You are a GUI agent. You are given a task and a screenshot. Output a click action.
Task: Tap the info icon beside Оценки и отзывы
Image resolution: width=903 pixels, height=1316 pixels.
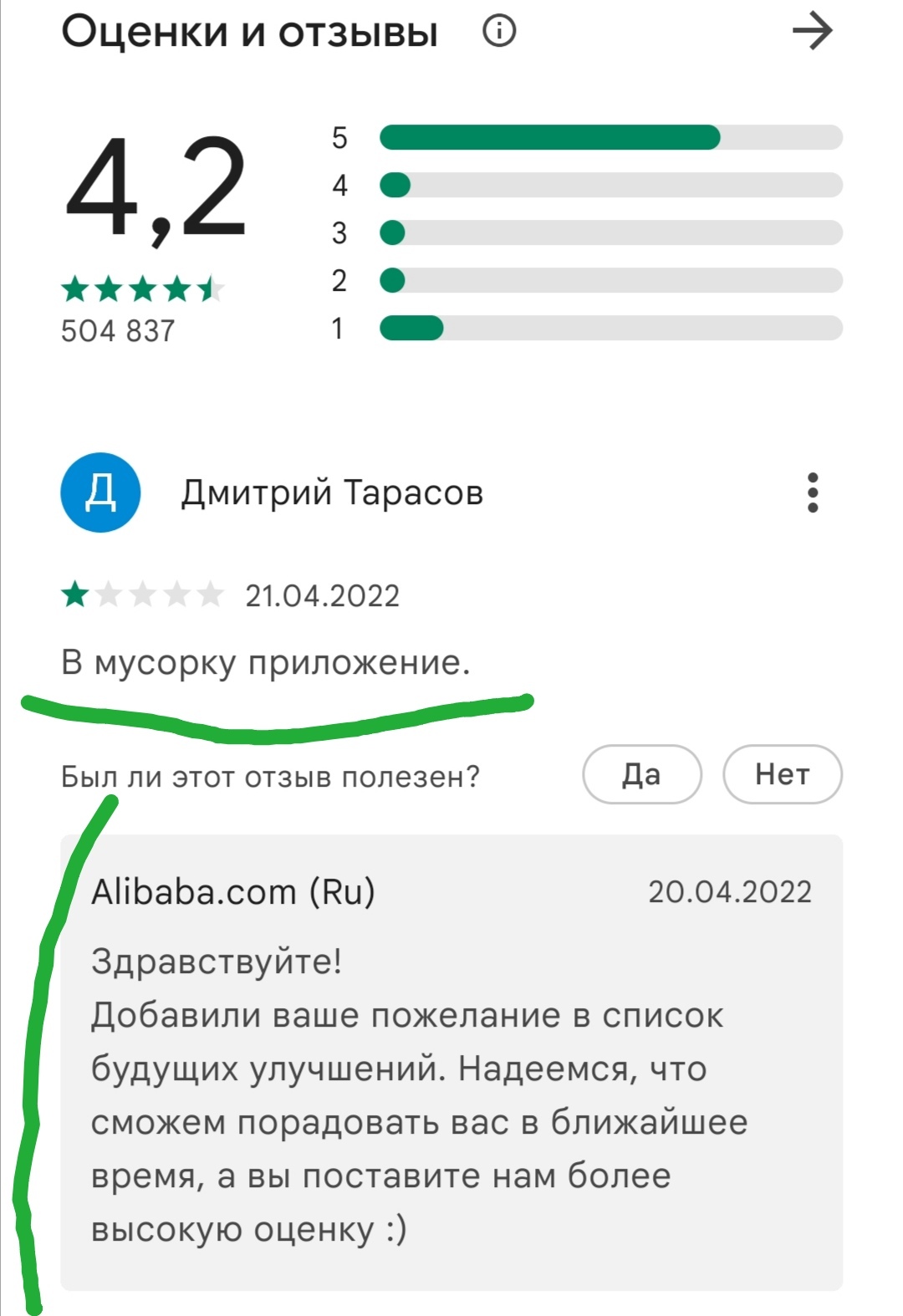coord(499,32)
